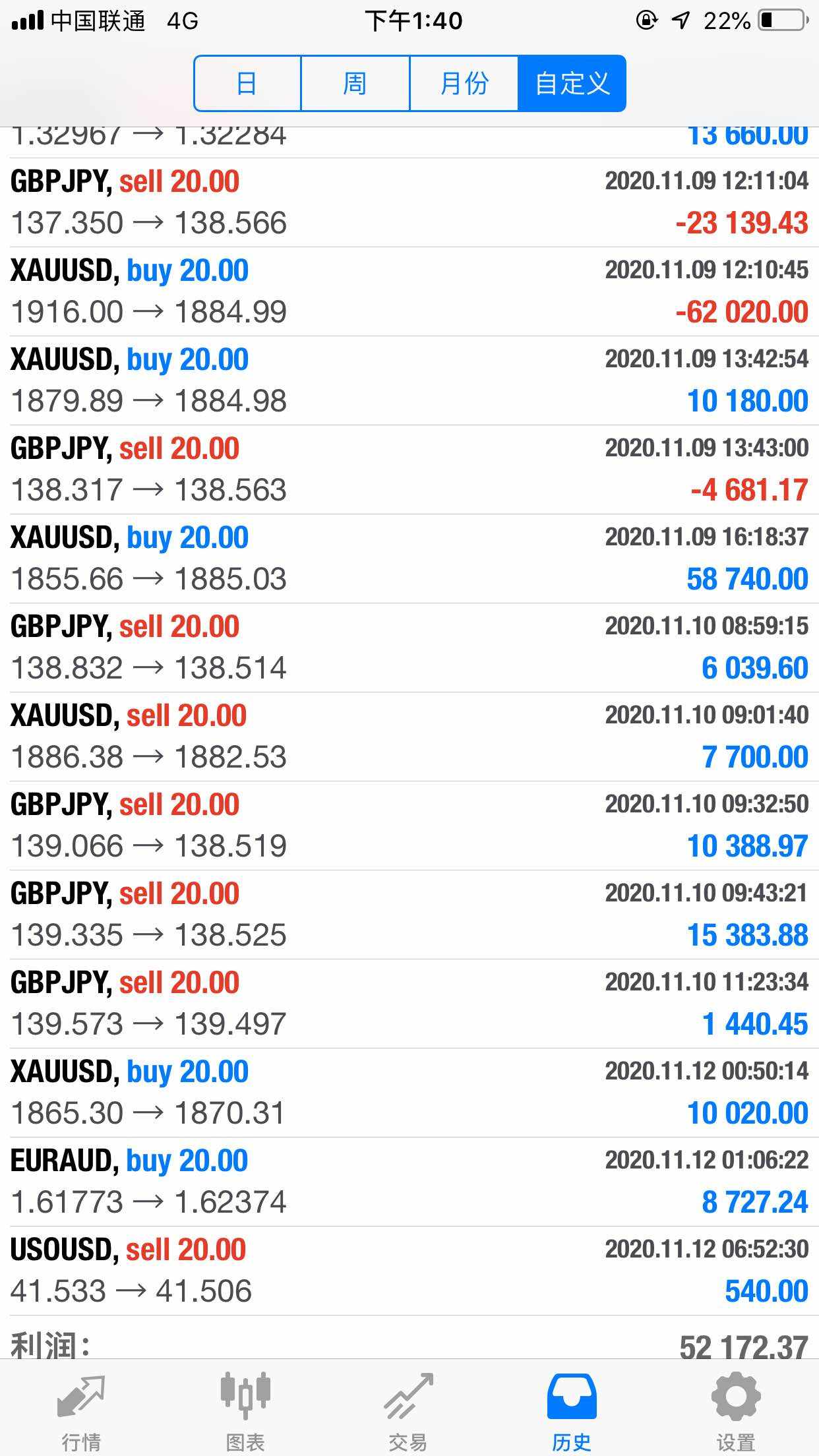Image resolution: width=819 pixels, height=1456 pixels.
Task: Open the XAUUSD trade closed 2020.11.12 00:50:14
Action: 409,1093
